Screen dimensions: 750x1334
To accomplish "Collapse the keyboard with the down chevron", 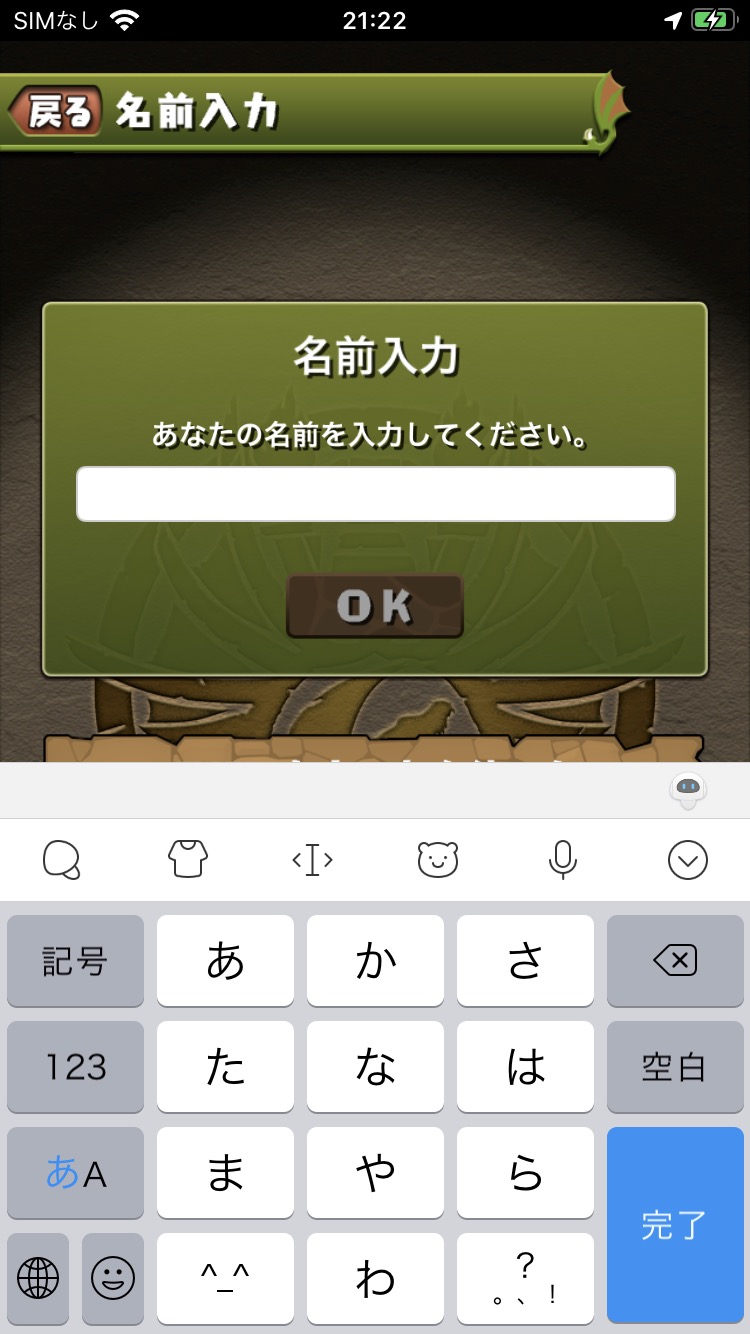I will pos(688,860).
